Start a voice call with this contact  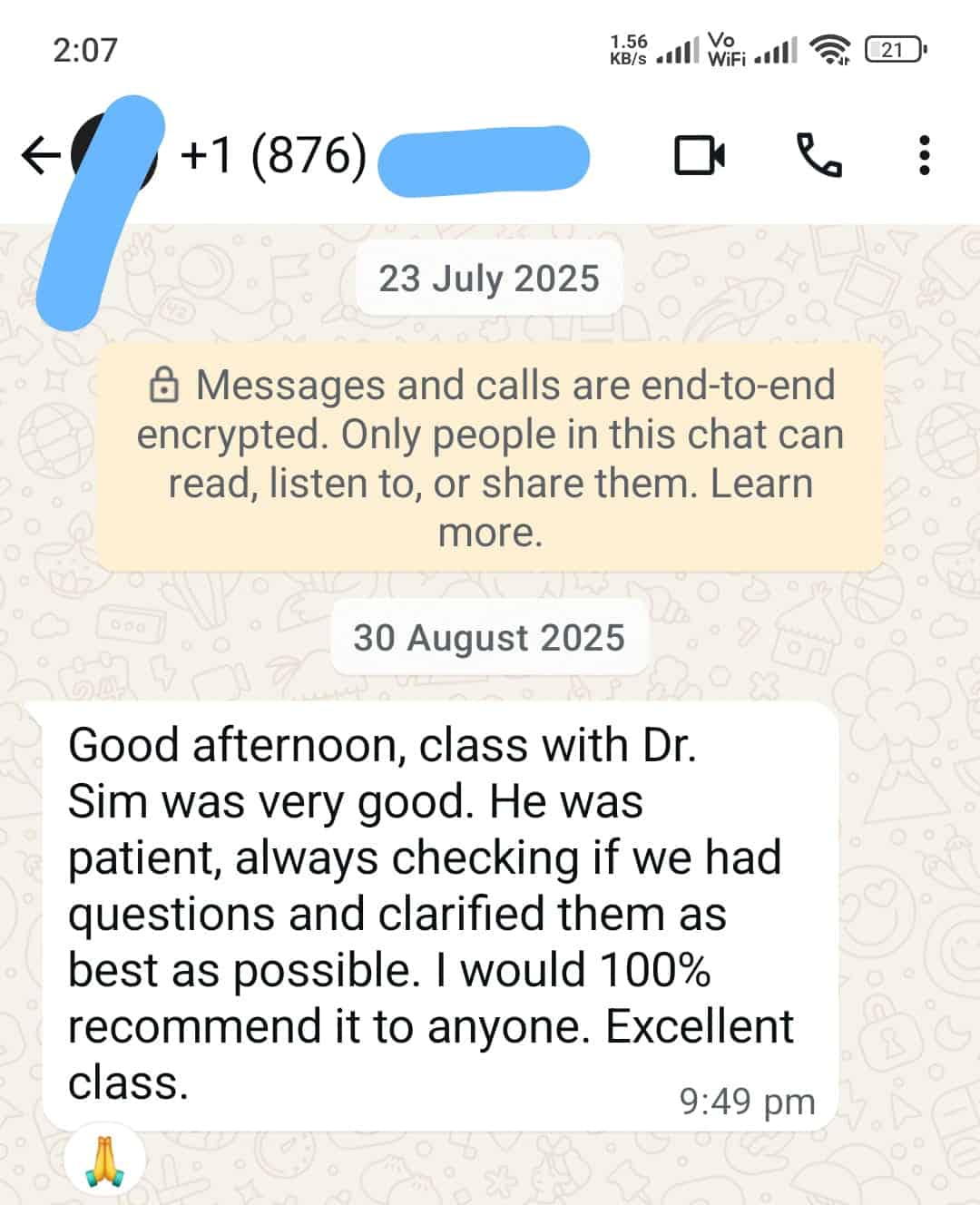pyautogui.click(x=818, y=155)
